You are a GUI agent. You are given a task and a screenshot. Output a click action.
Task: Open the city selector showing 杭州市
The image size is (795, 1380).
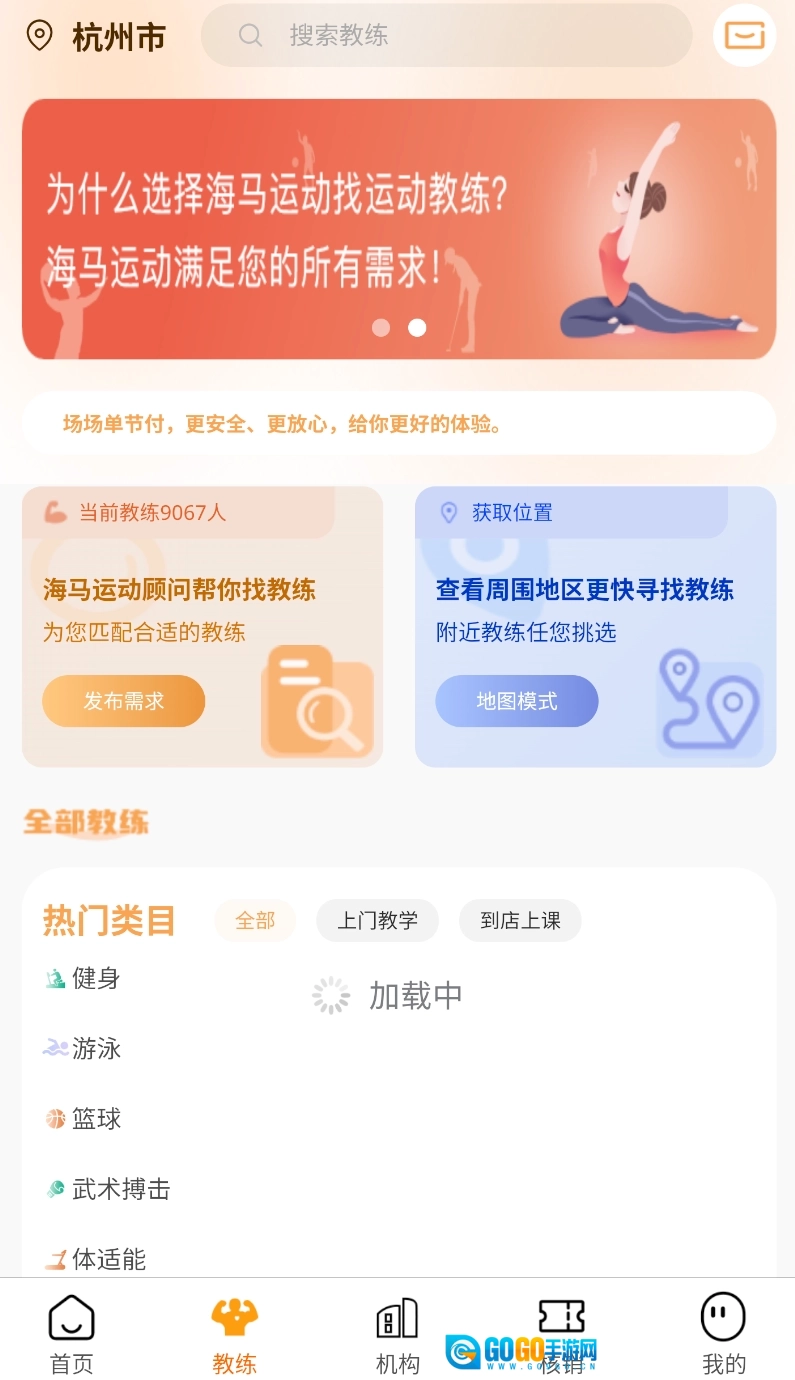96,37
